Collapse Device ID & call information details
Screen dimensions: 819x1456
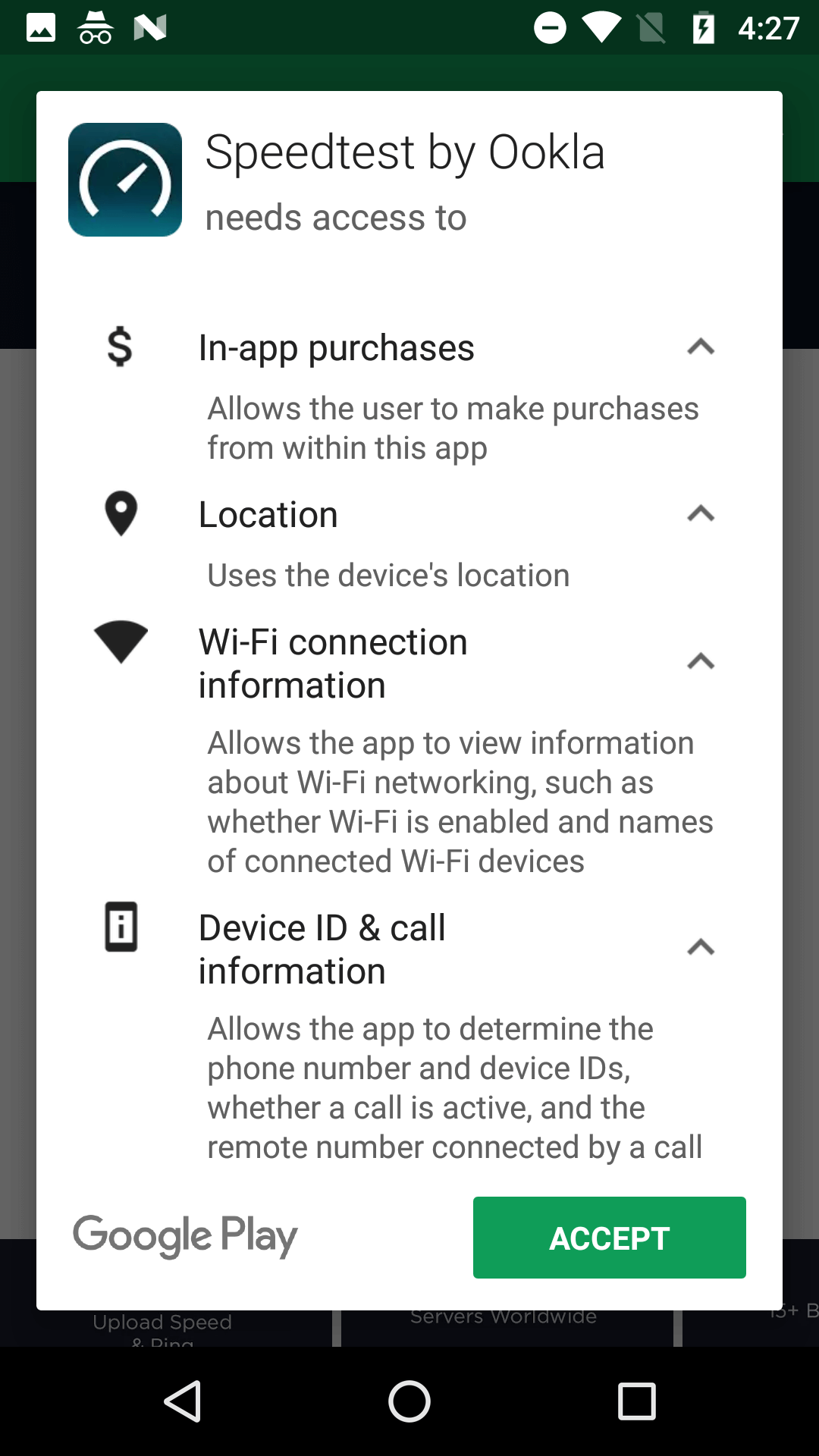coord(700,948)
